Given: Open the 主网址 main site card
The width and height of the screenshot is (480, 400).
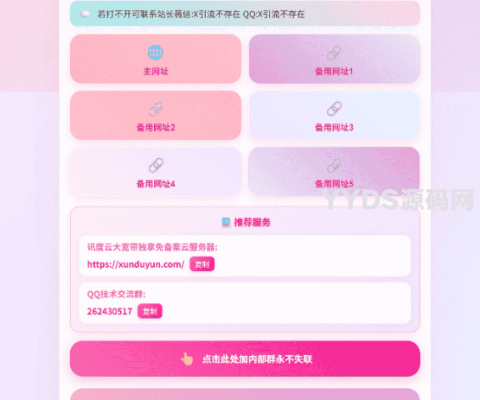Looking at the screenshot, I should [x=156, y=59].
